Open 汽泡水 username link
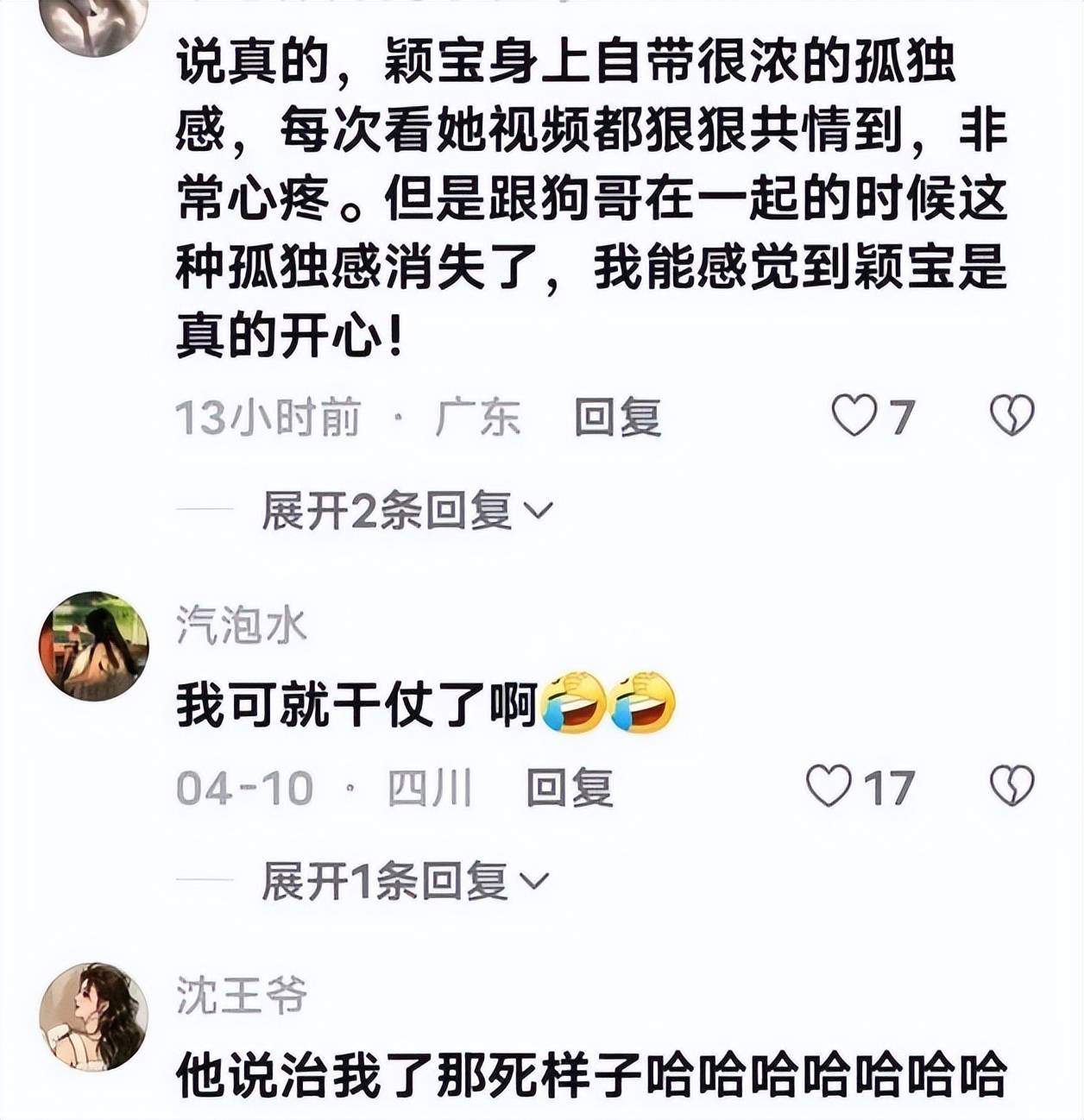Image resolution: width=1084 pixels, height=1120 pixels. (242, 625)
